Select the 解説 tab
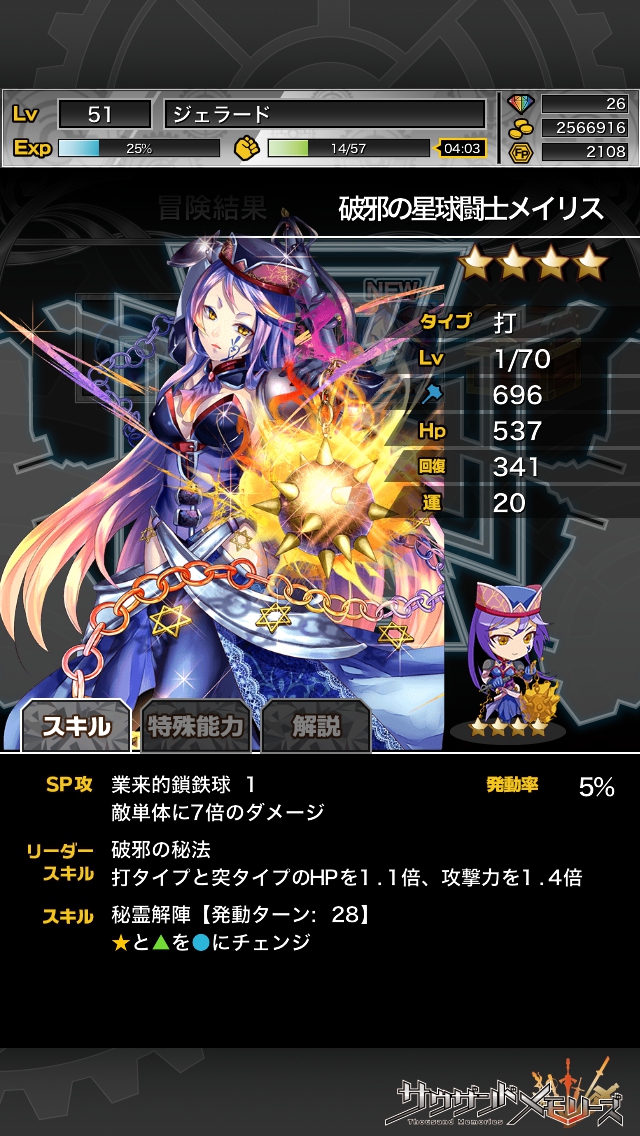Viewport: 640px width, 1136px height. [x=315, y=726]
